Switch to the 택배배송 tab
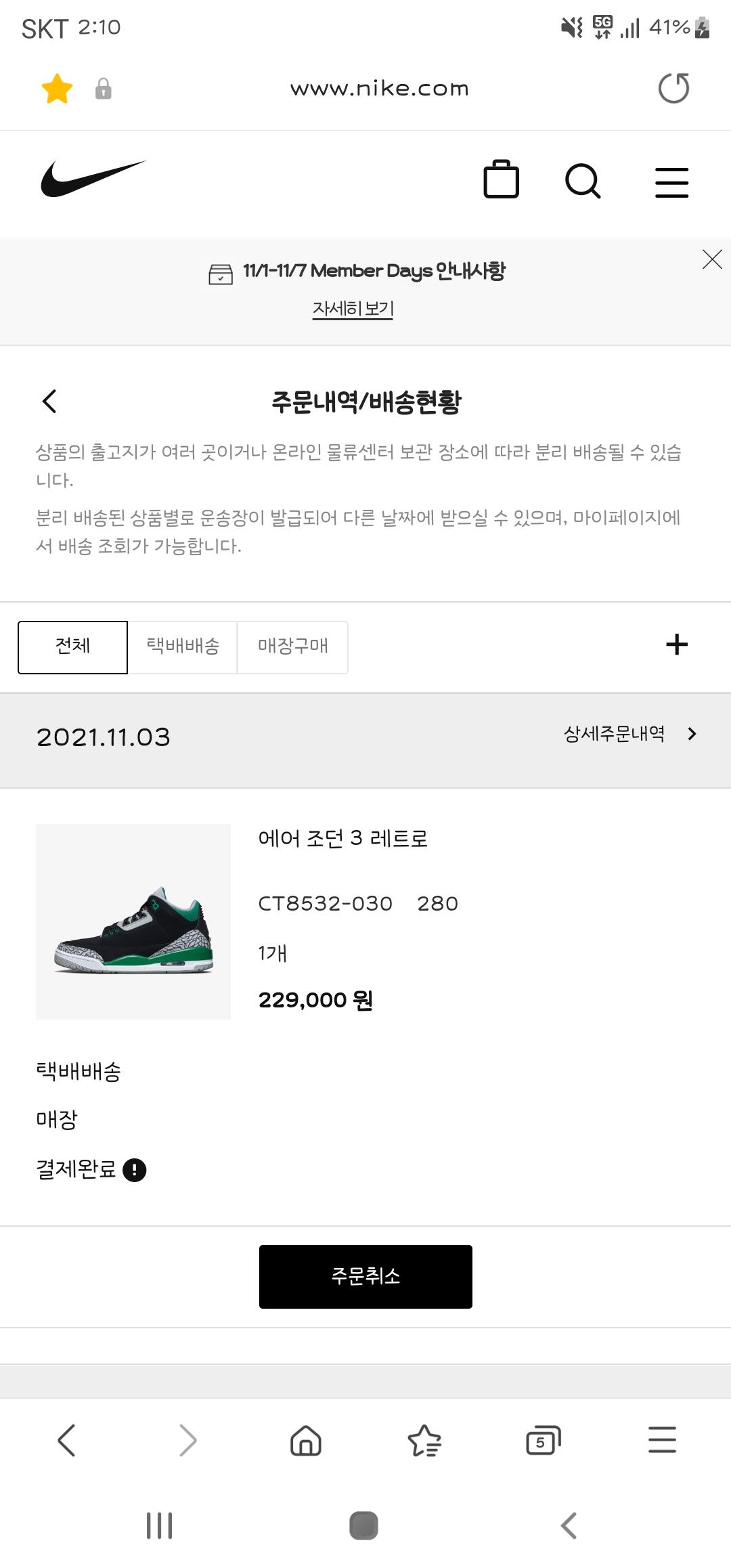 pyautogui.click(x=183, y=647)
